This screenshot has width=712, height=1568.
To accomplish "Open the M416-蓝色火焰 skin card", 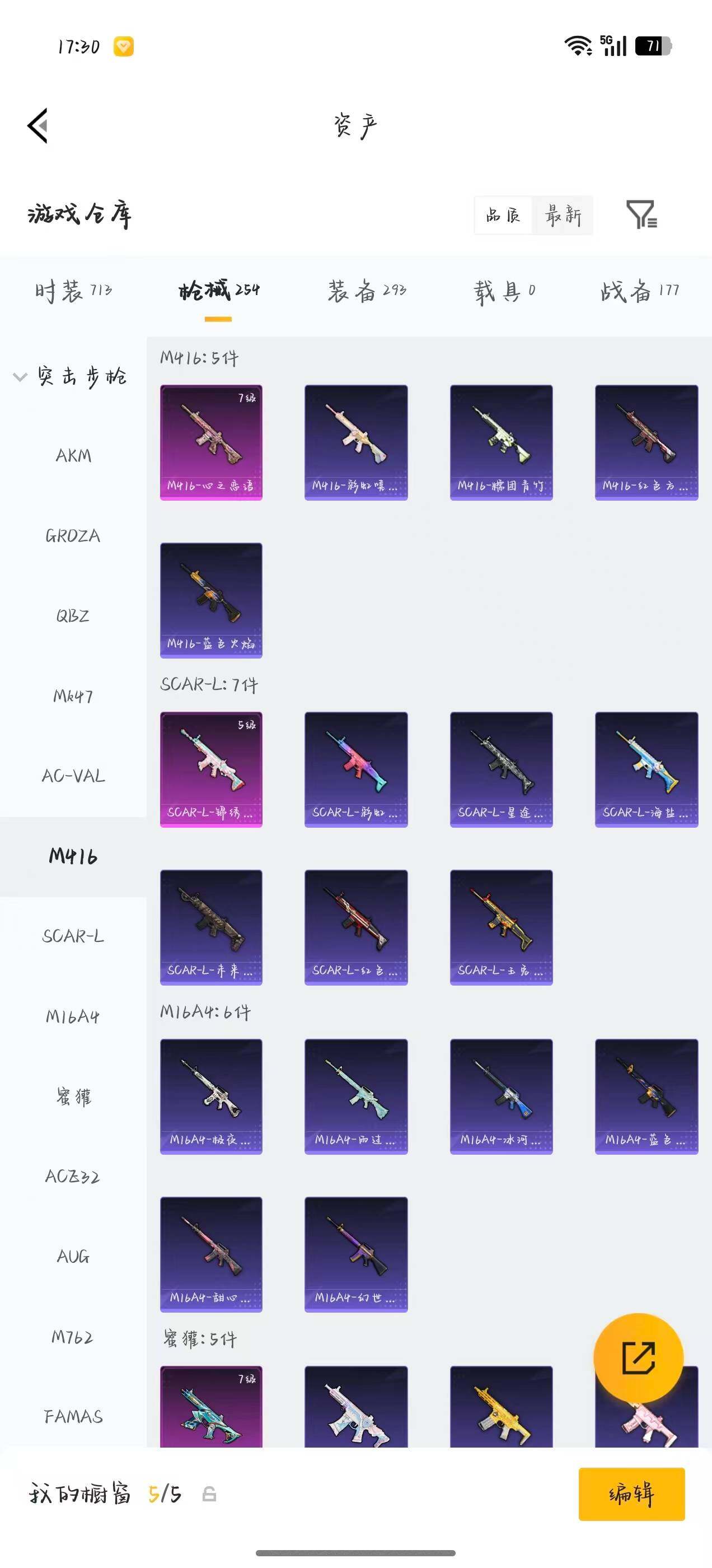I will [211, 600].
